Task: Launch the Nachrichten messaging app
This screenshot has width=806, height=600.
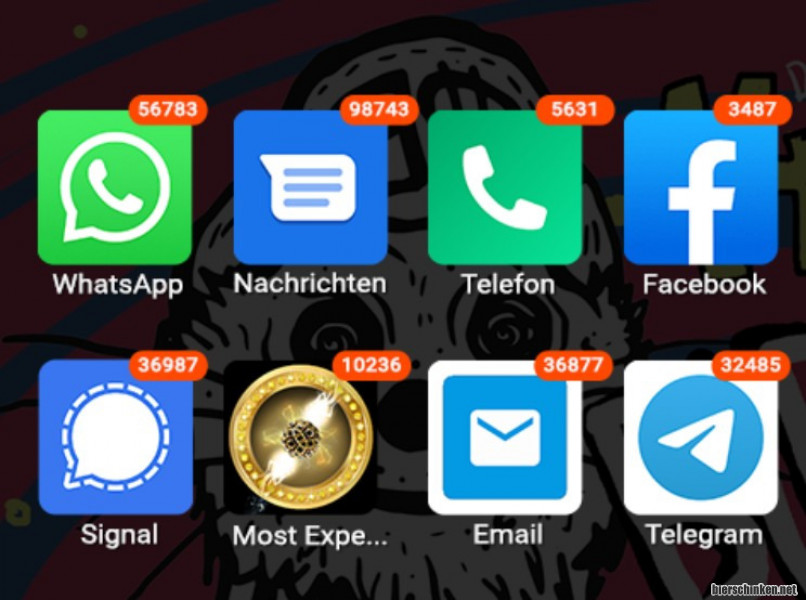Action: coord(310,187)
